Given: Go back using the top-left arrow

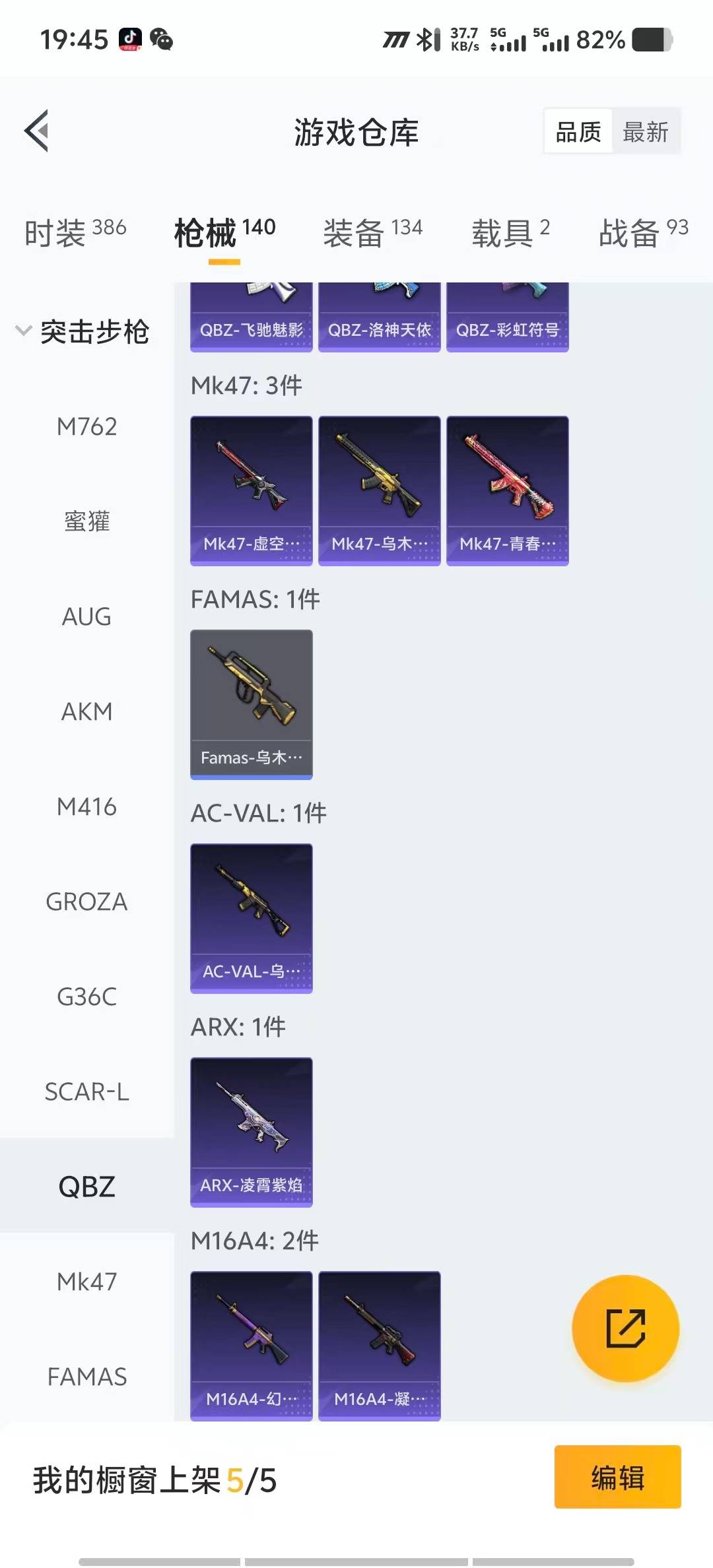Looking at the screenshot, I should point(37,131).
